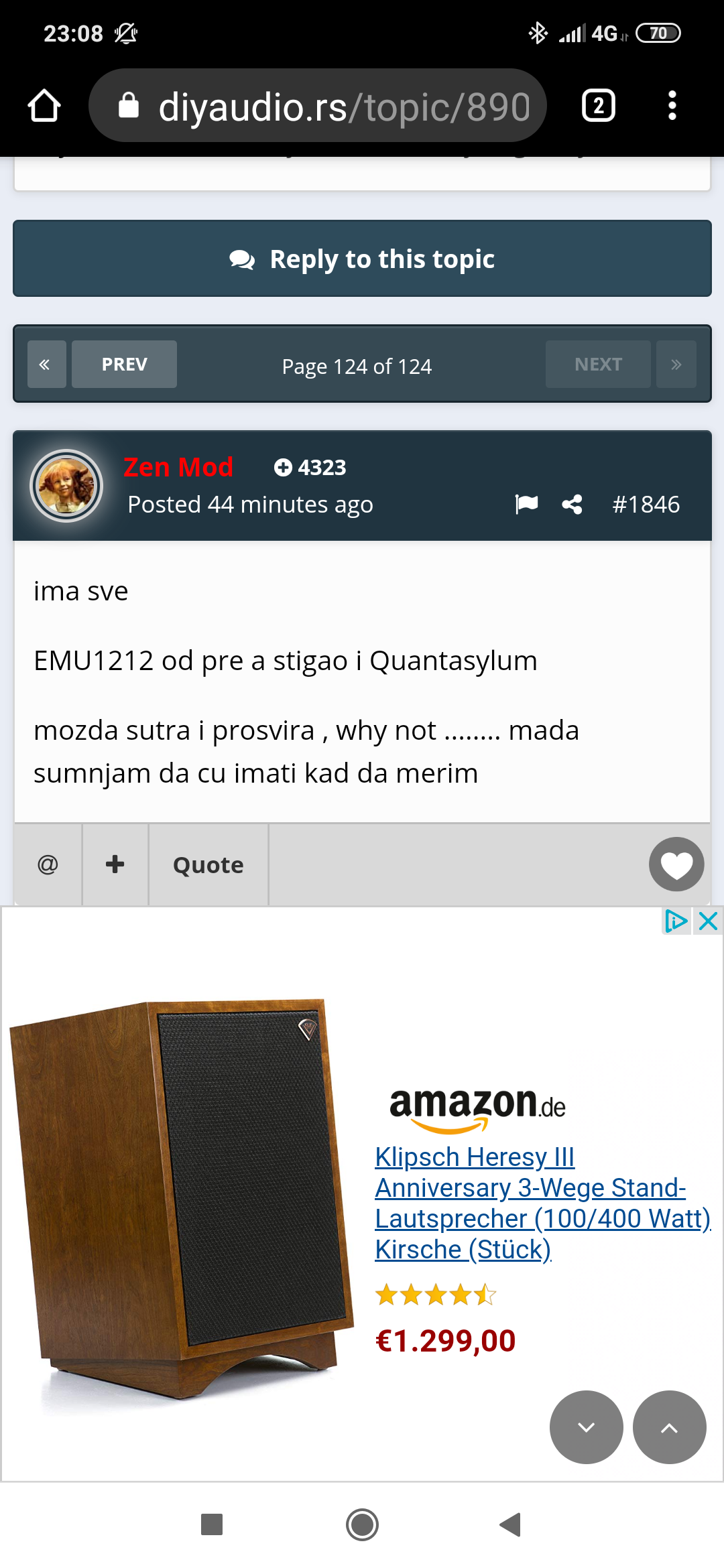Viewport: 724px width, 1568px height.
Task: Mention the author with the @ button
Action: point(48,864)
